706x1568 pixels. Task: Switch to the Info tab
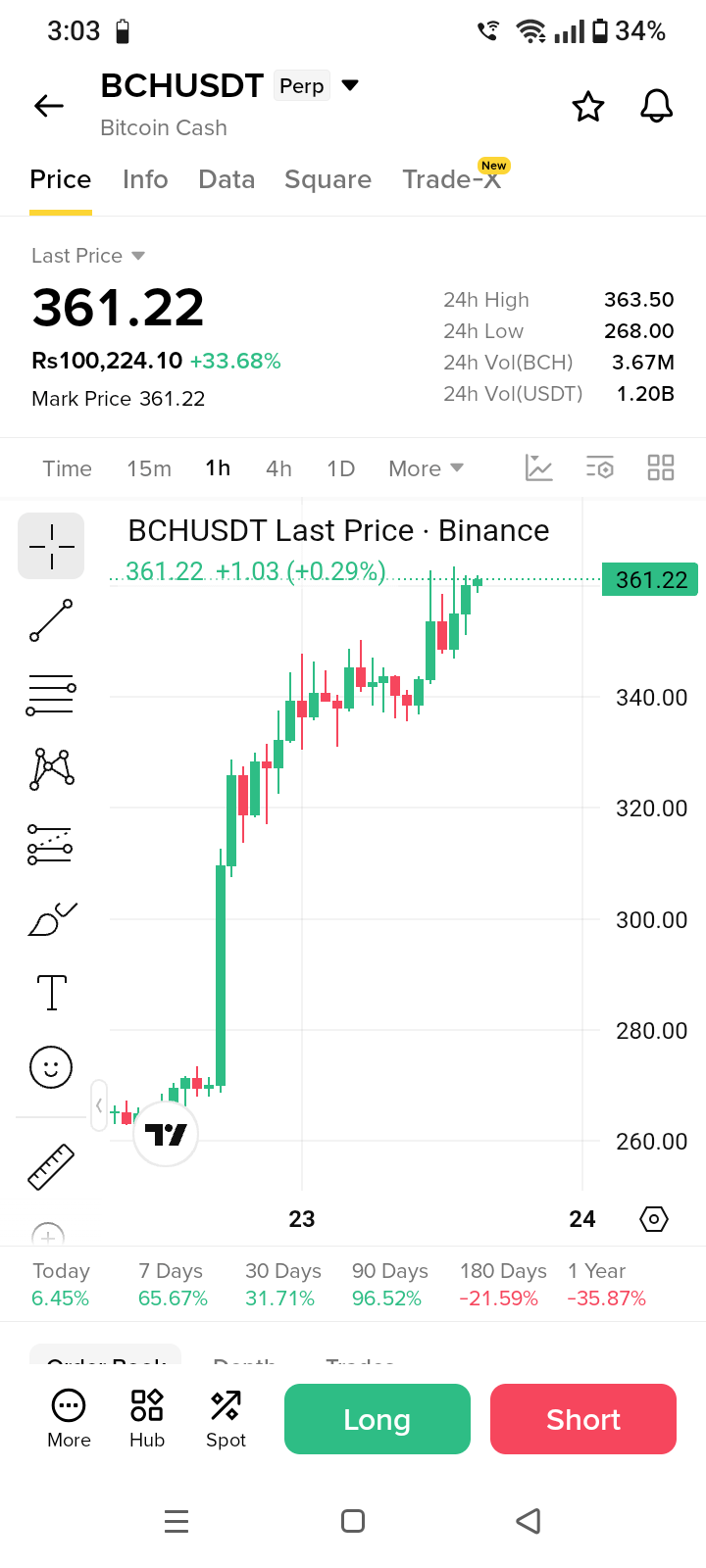pyautogui.click(x=145, y=179)
